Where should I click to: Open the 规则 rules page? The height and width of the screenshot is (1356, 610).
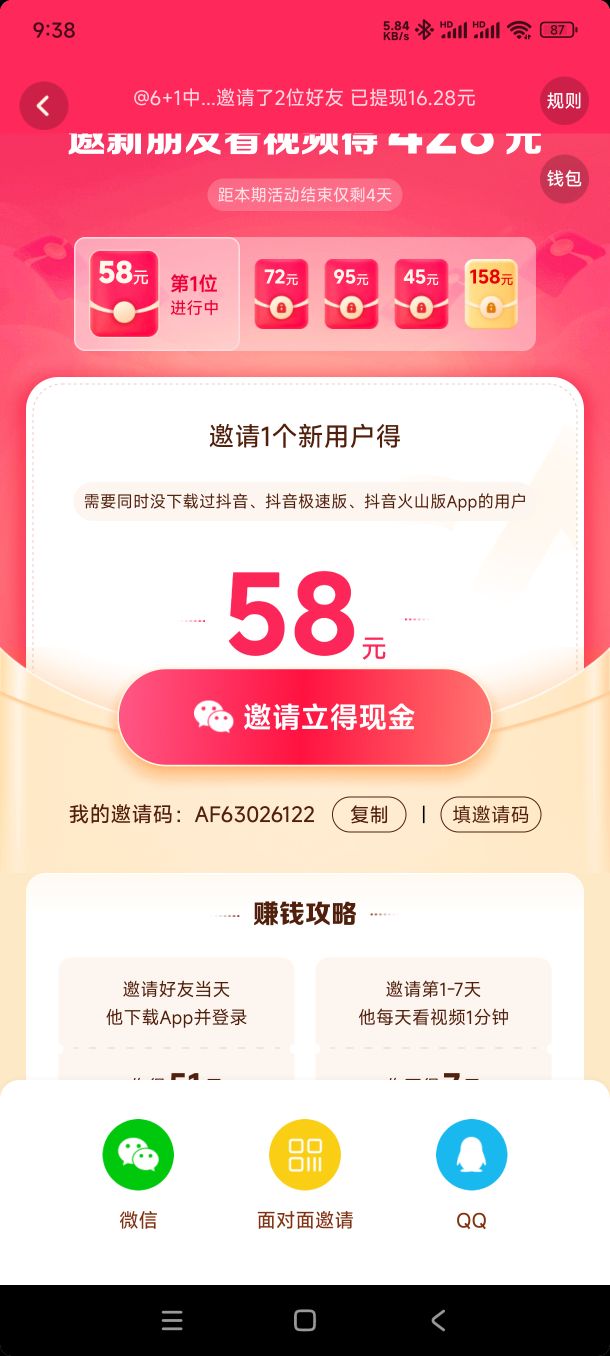564,101
